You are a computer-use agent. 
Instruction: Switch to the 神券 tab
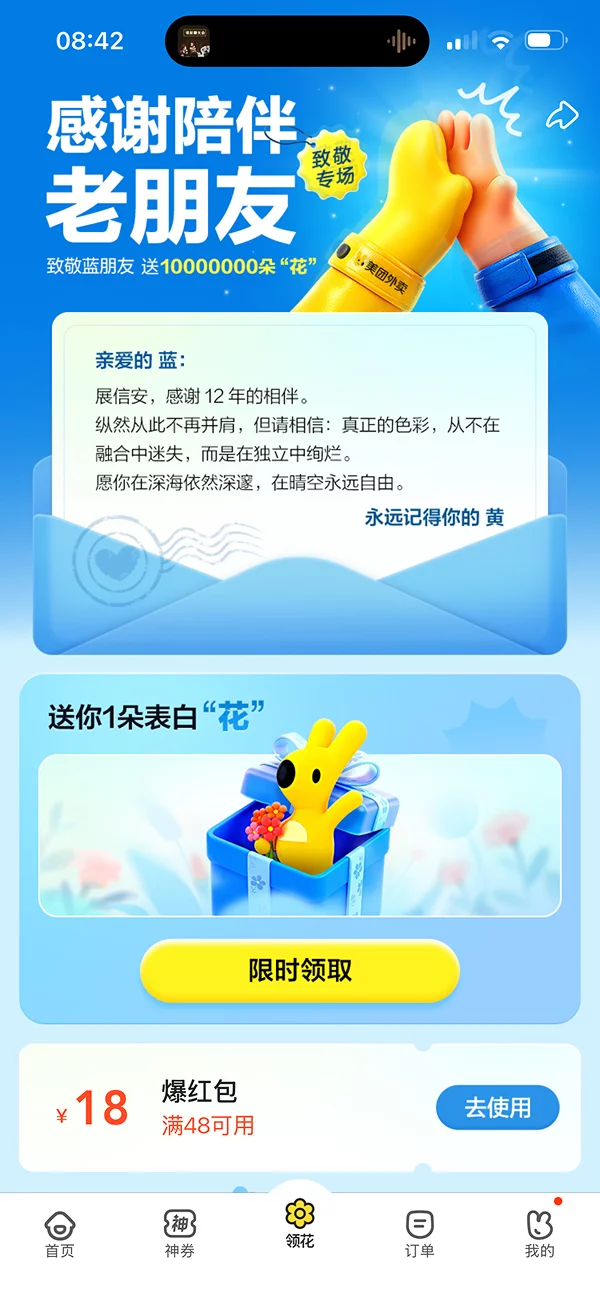point(180,1234)
